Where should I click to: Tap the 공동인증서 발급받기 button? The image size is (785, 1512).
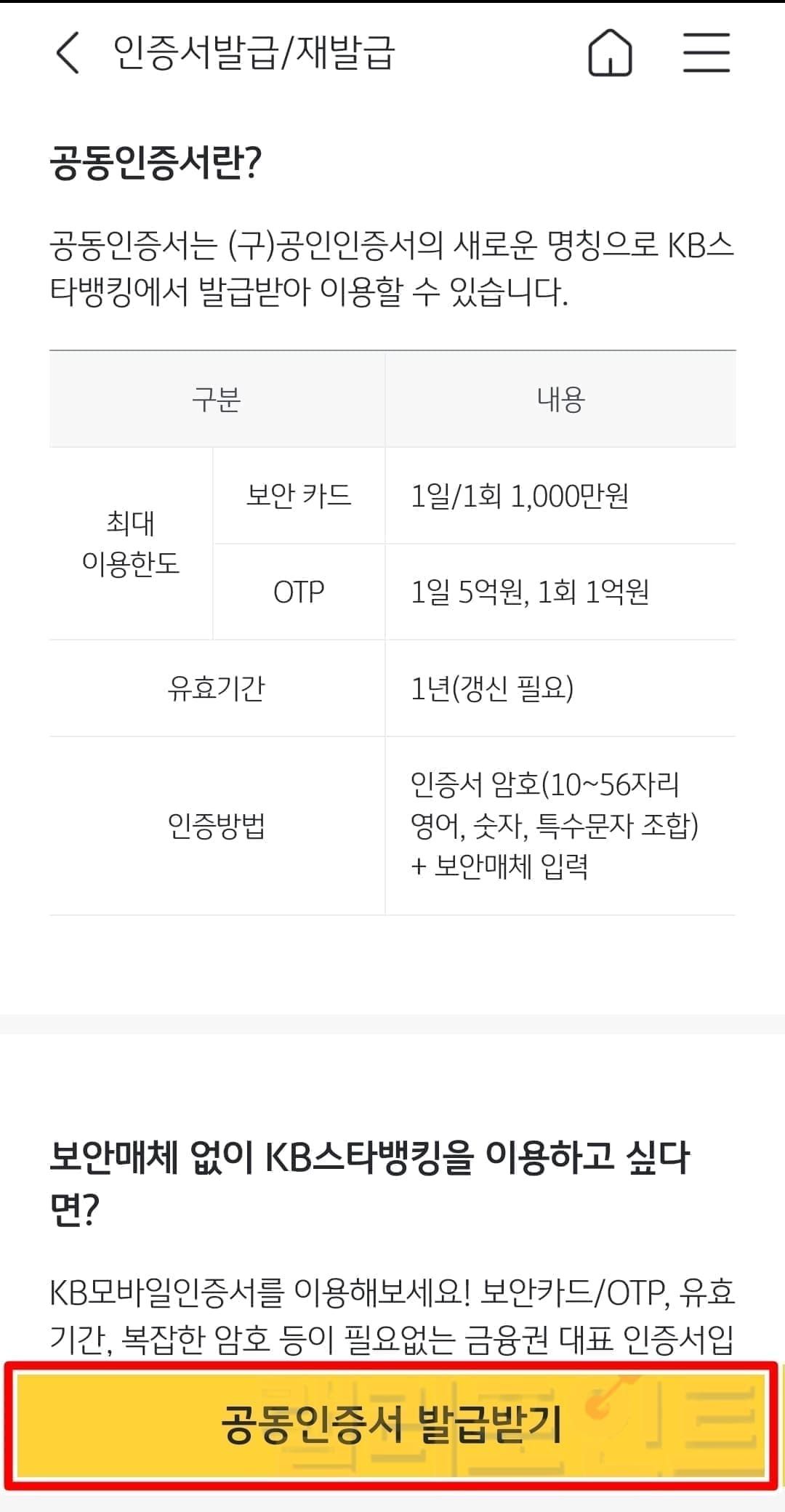[x=391, y=1425]
